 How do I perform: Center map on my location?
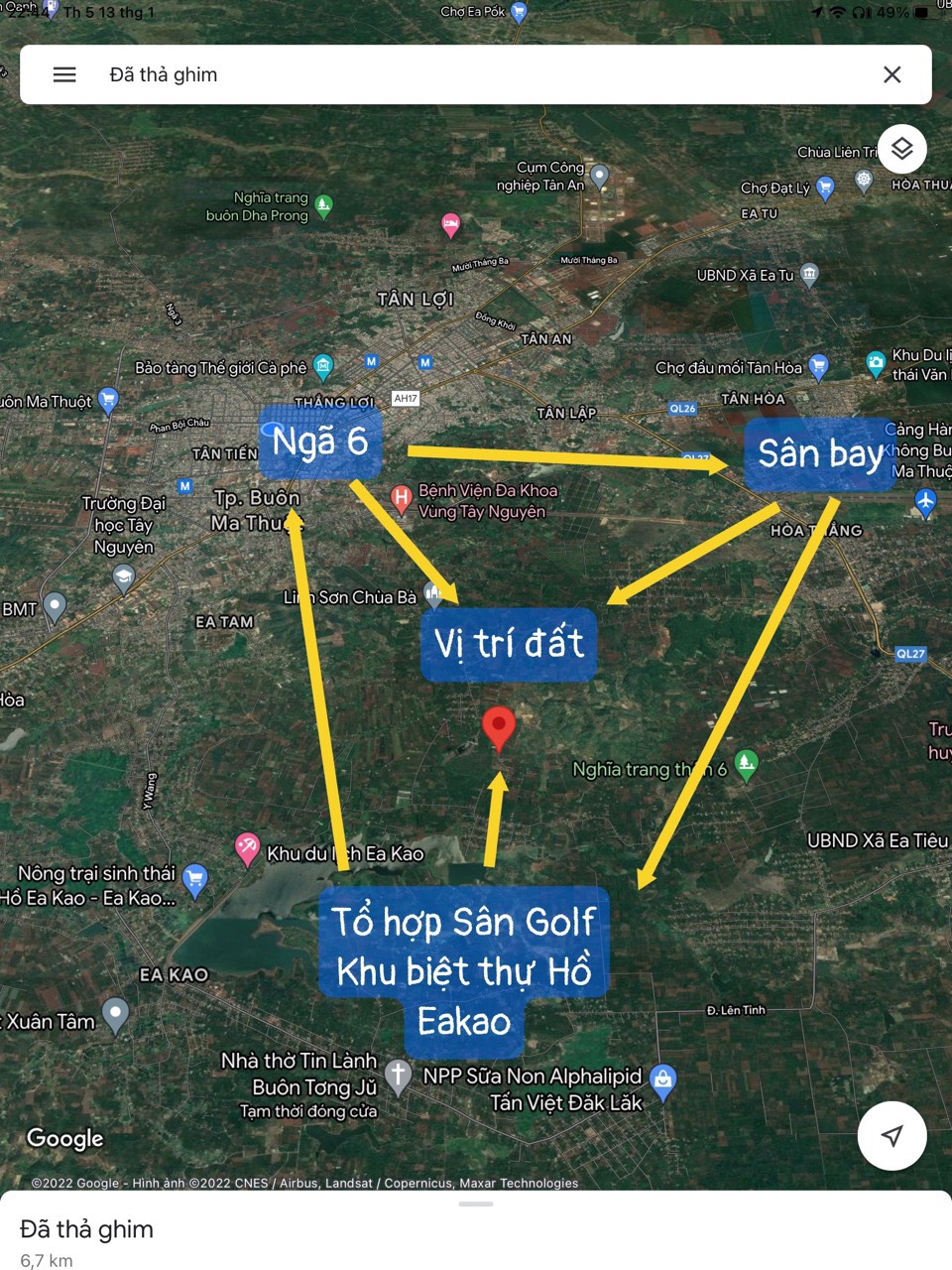[892, 1135]
